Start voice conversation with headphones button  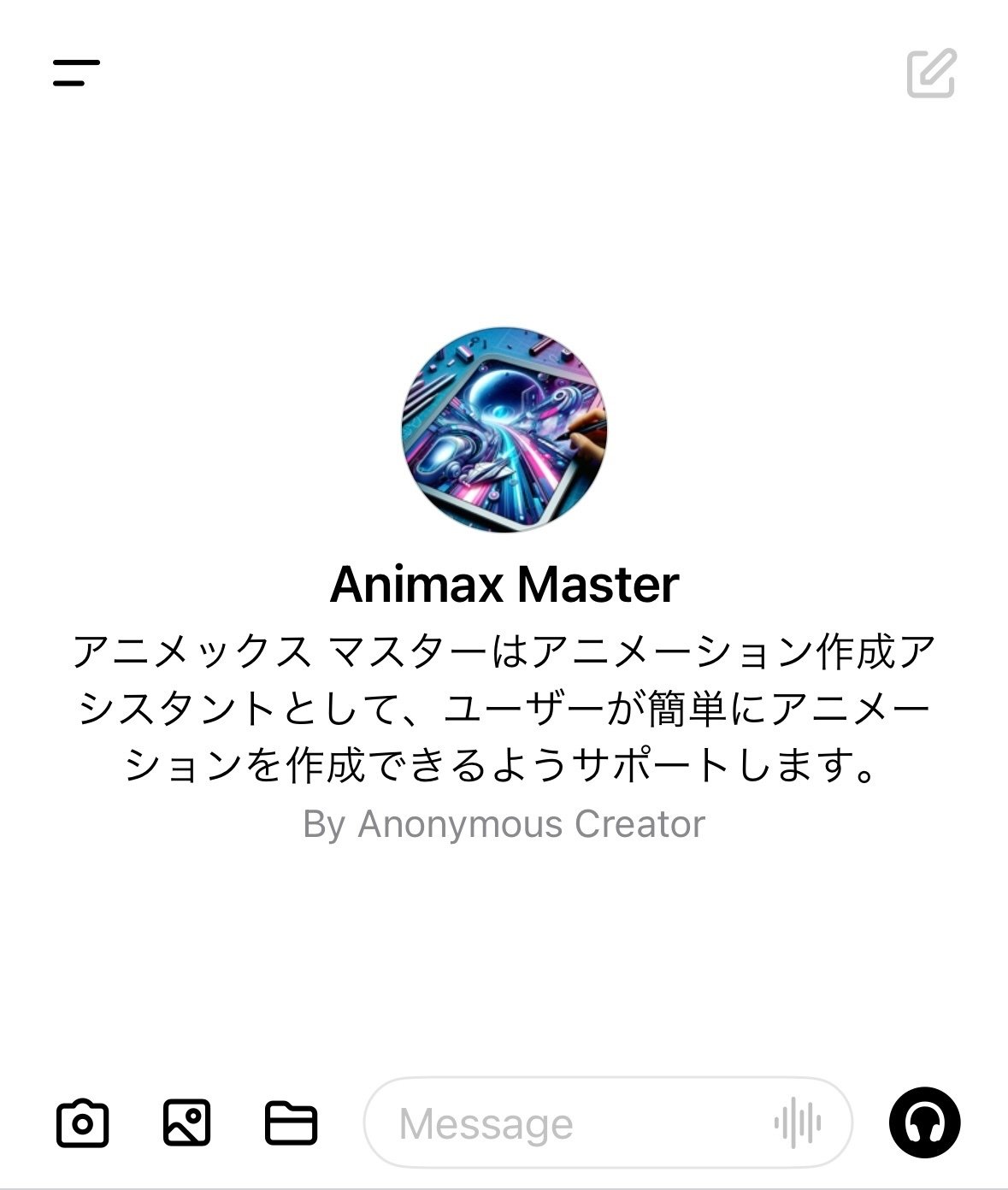tap(924, 1122)
